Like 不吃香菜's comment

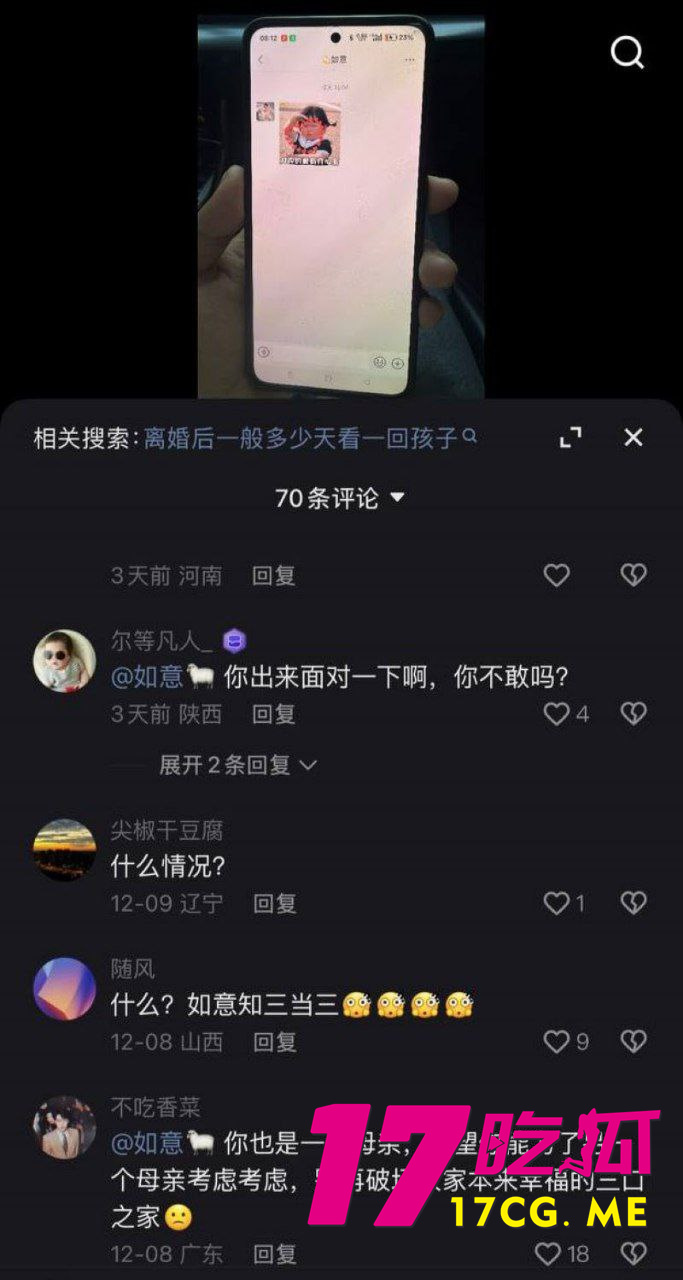point(548,1253)
